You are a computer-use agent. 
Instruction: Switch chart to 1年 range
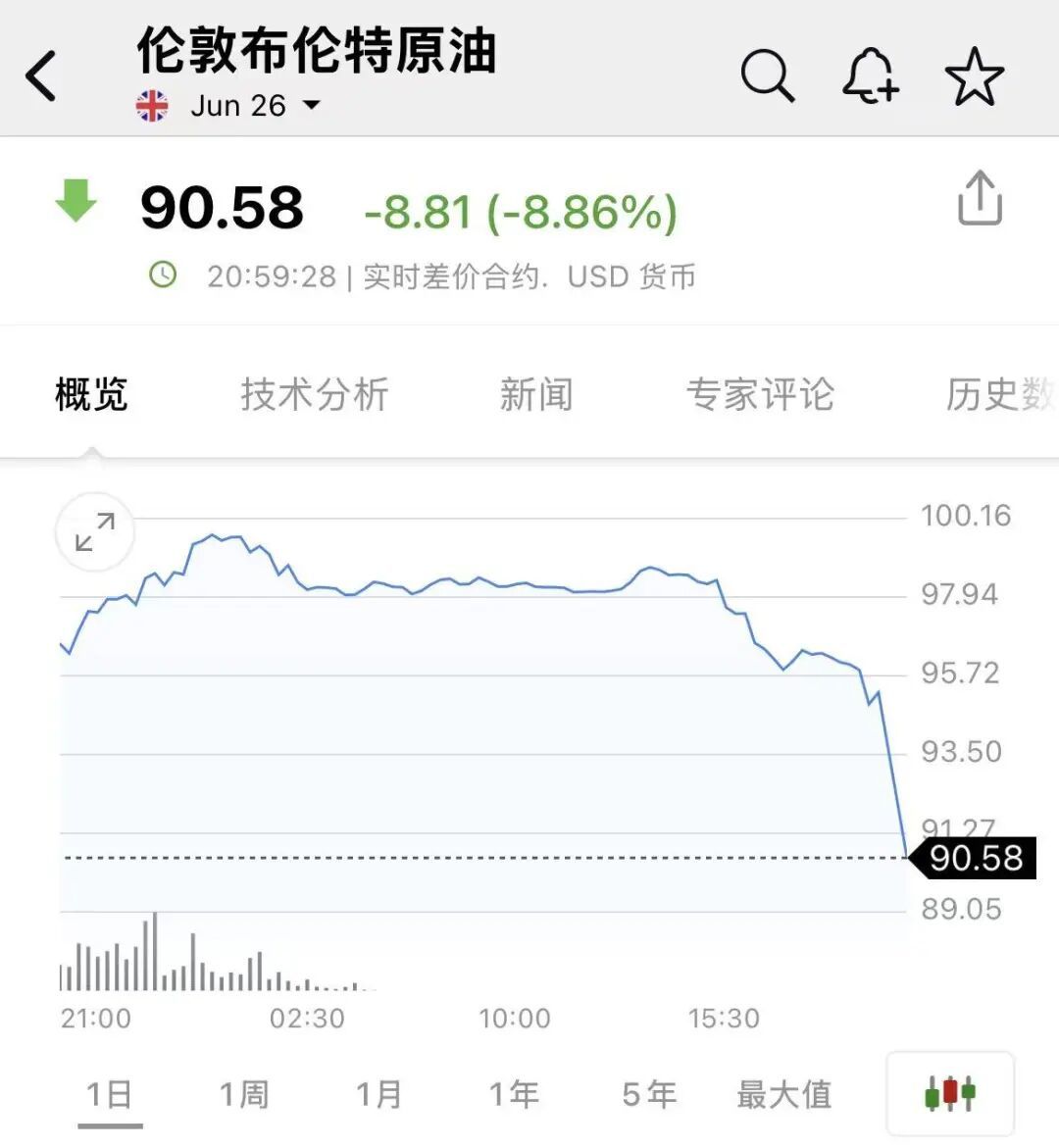(x=515, y=1094)
